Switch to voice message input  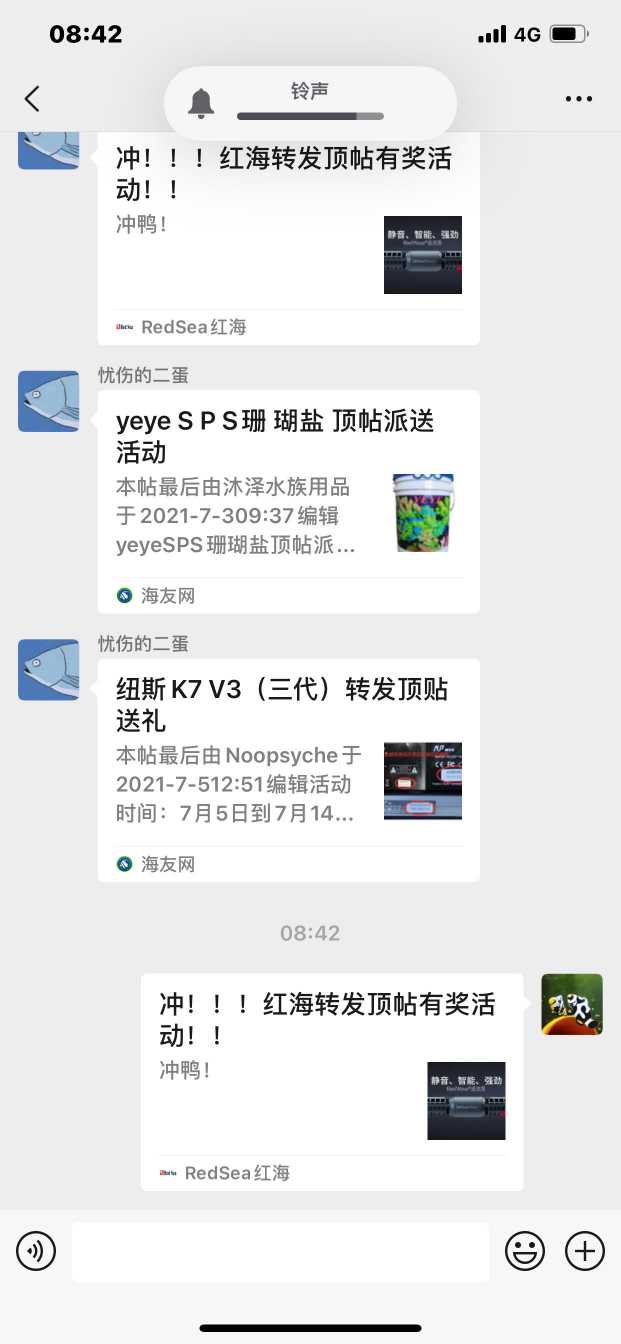pos(36,1251)
